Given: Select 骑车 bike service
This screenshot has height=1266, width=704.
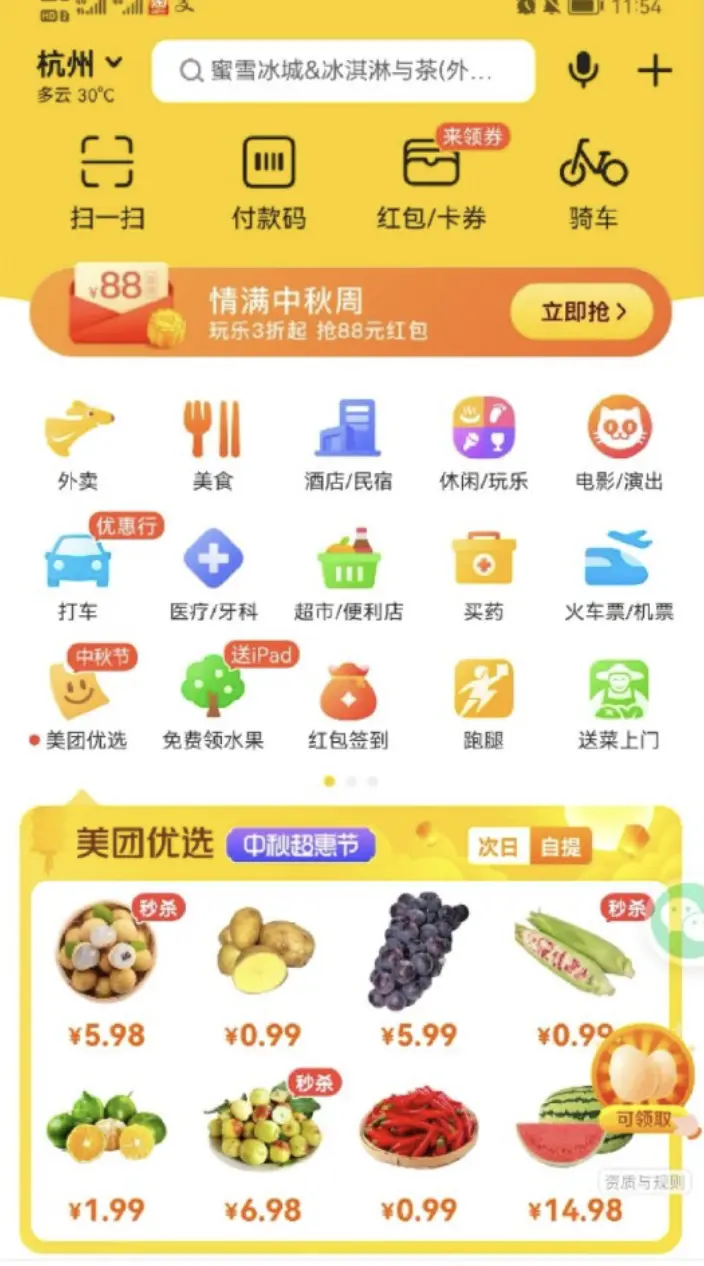Looking at the screenshot, I should [593, 180].
